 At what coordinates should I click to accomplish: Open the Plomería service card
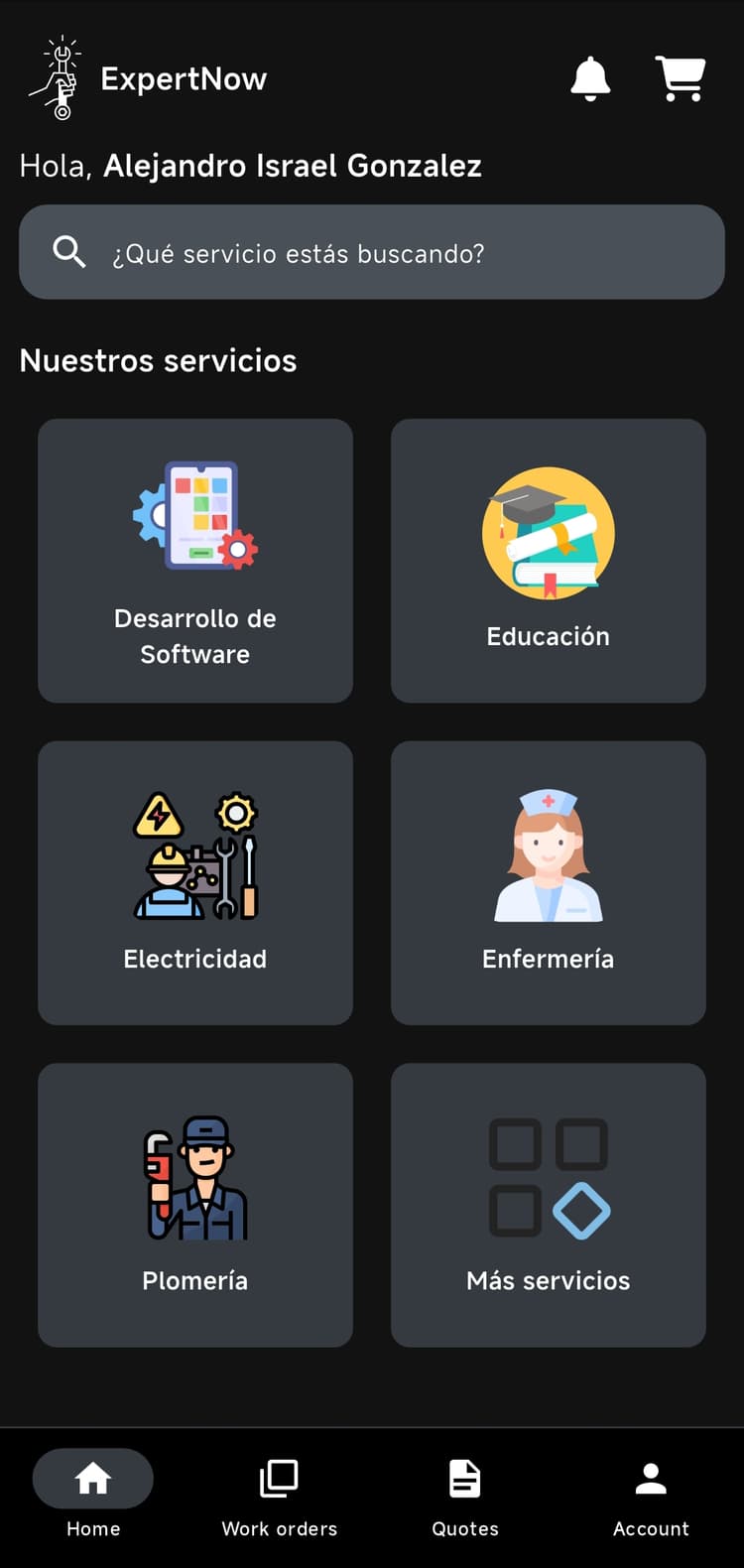195,1205
